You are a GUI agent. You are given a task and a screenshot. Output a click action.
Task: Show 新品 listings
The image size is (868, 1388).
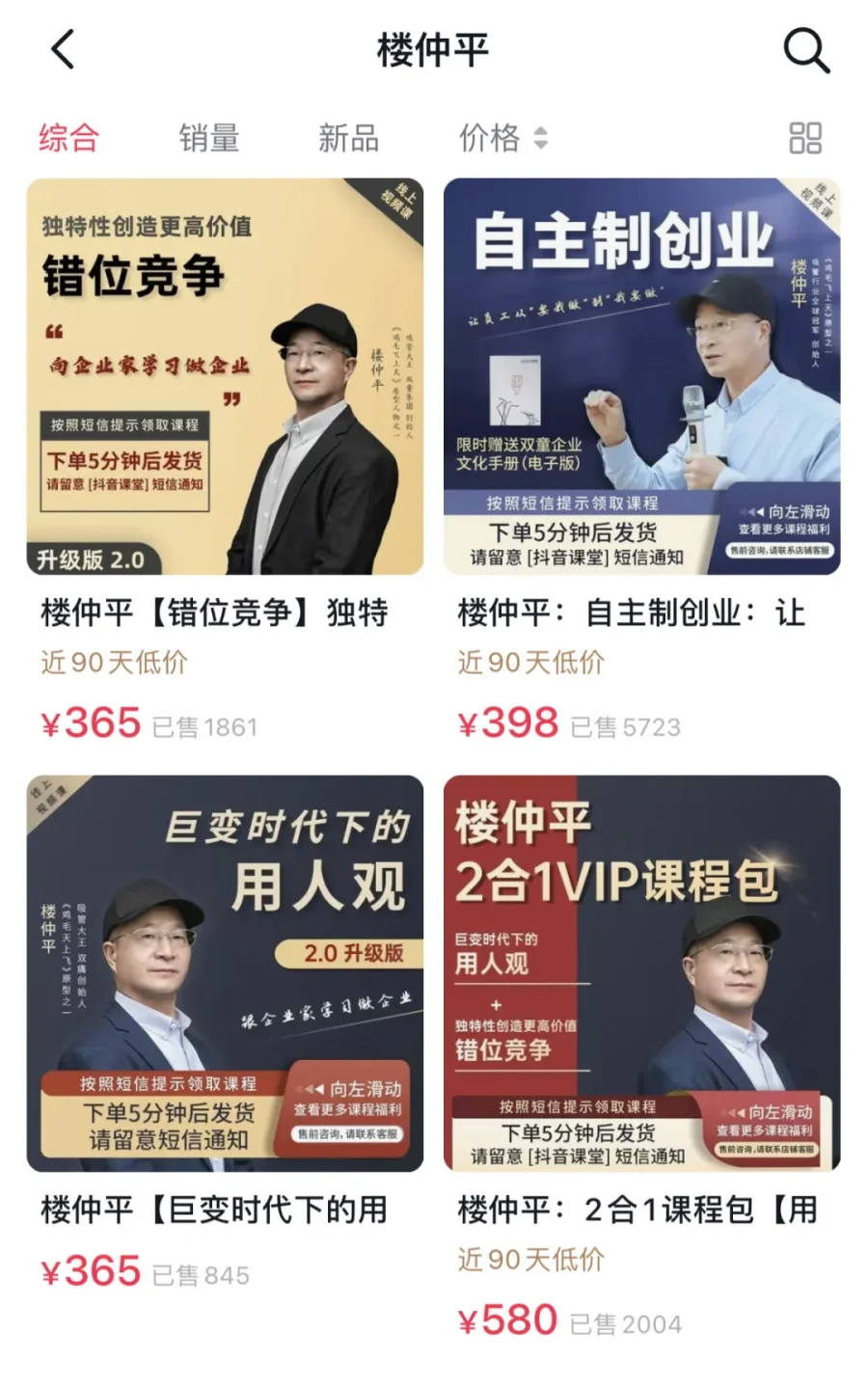click(x=348, y=138)
